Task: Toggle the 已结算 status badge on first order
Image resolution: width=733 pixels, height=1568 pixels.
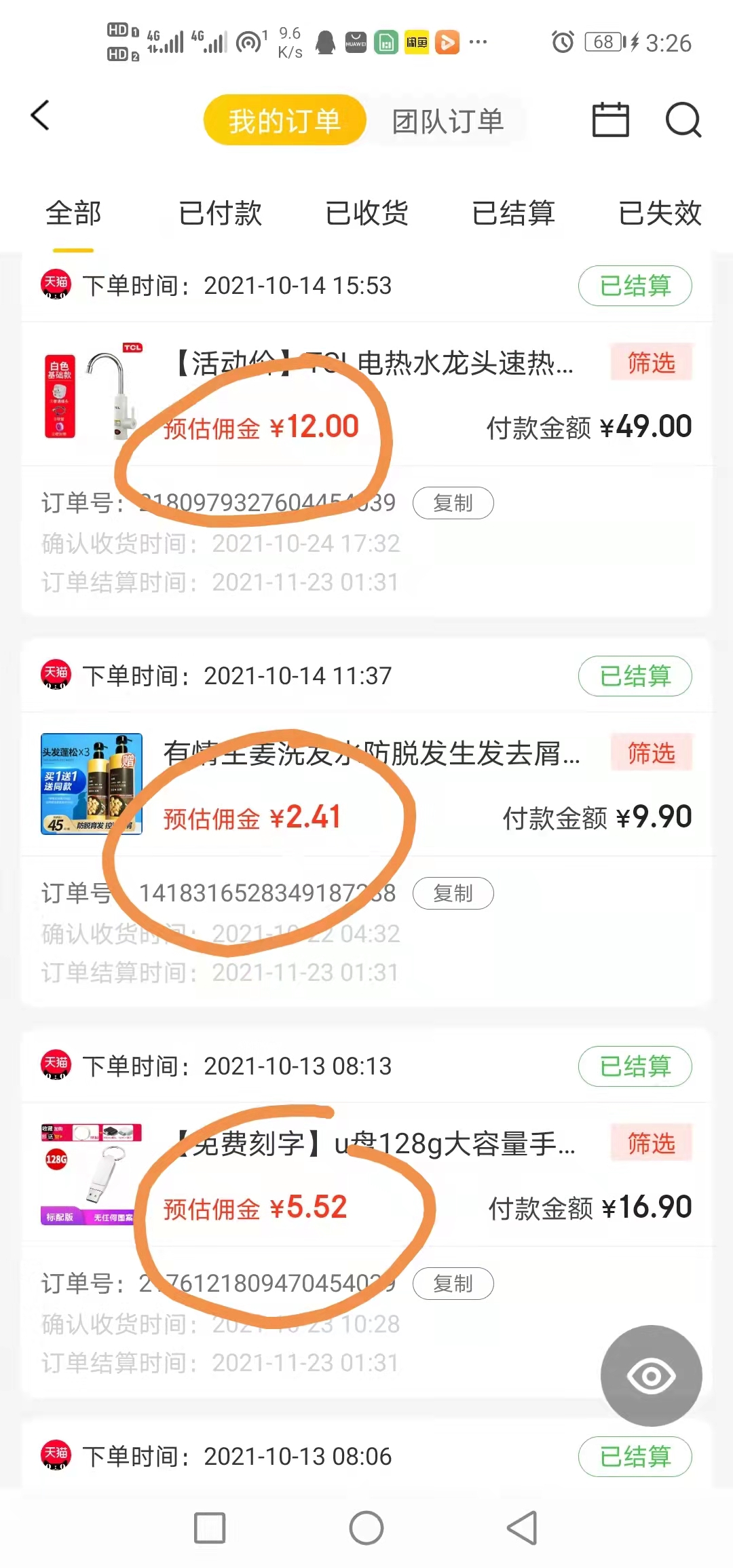Action: click(635, 286)
